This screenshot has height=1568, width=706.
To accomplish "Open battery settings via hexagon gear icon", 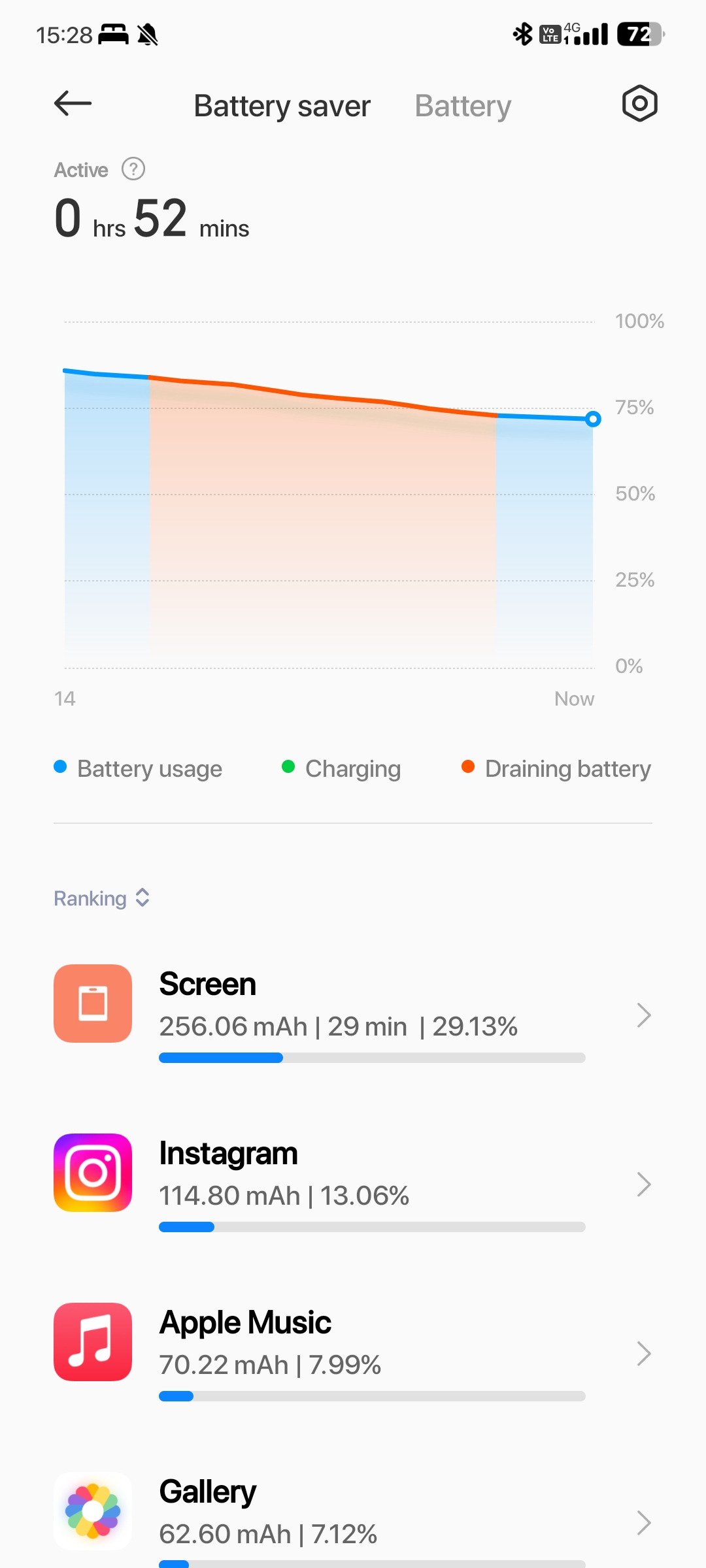I will [639, 103].
